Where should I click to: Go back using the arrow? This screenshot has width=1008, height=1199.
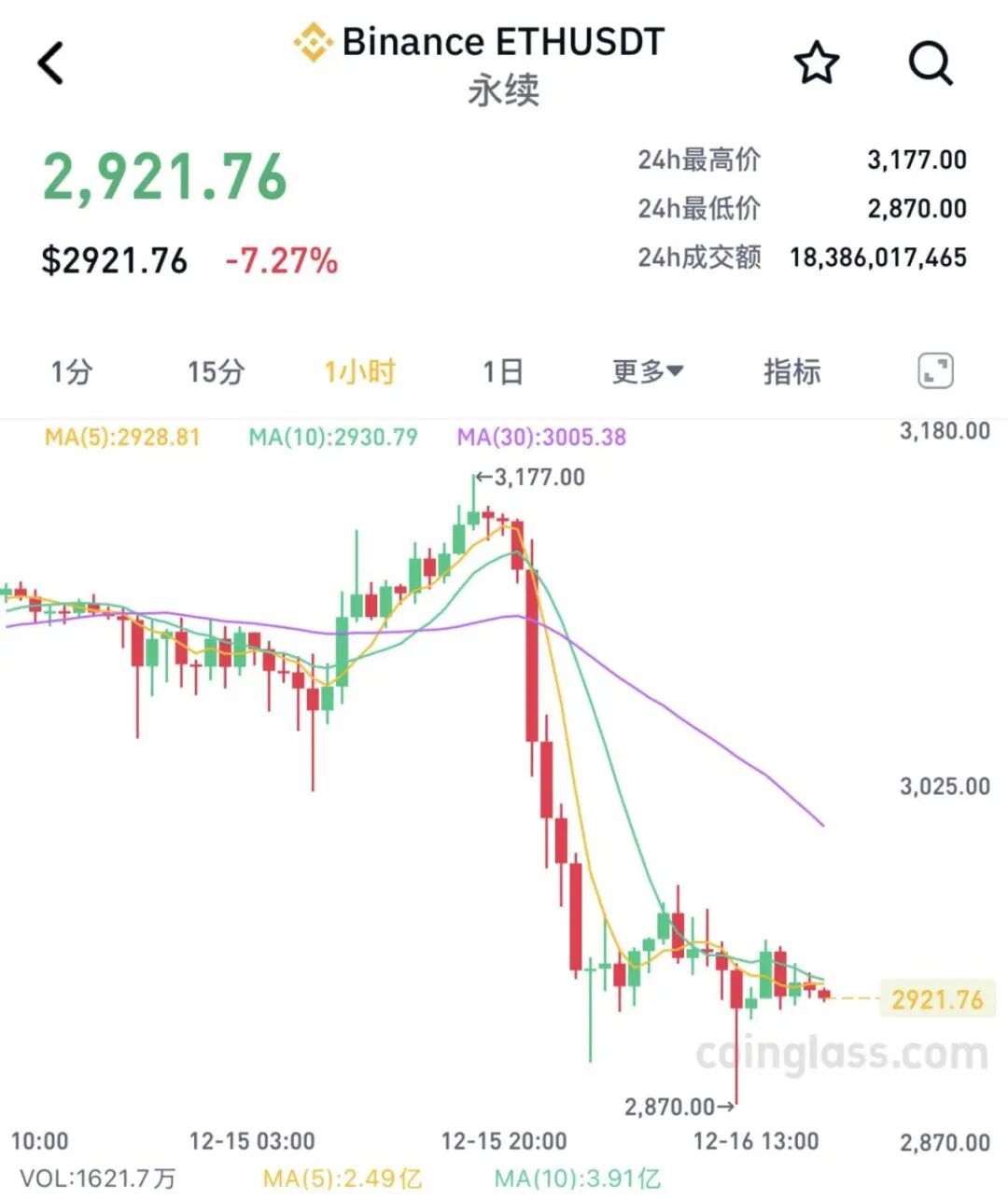tap(51, 63)
